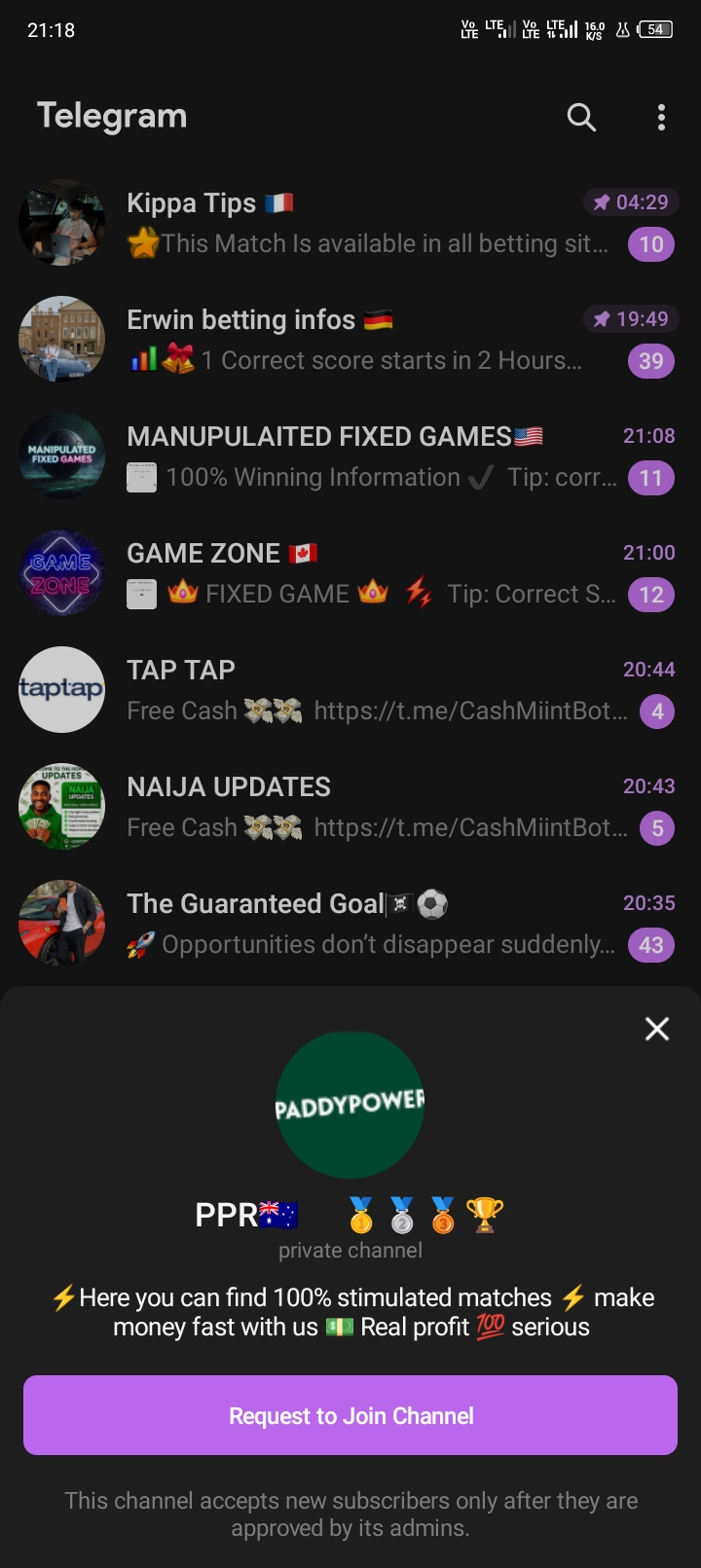Tap Request to Join Channel
This screenshot has height=1568, width=701.
click(350, 1415)
